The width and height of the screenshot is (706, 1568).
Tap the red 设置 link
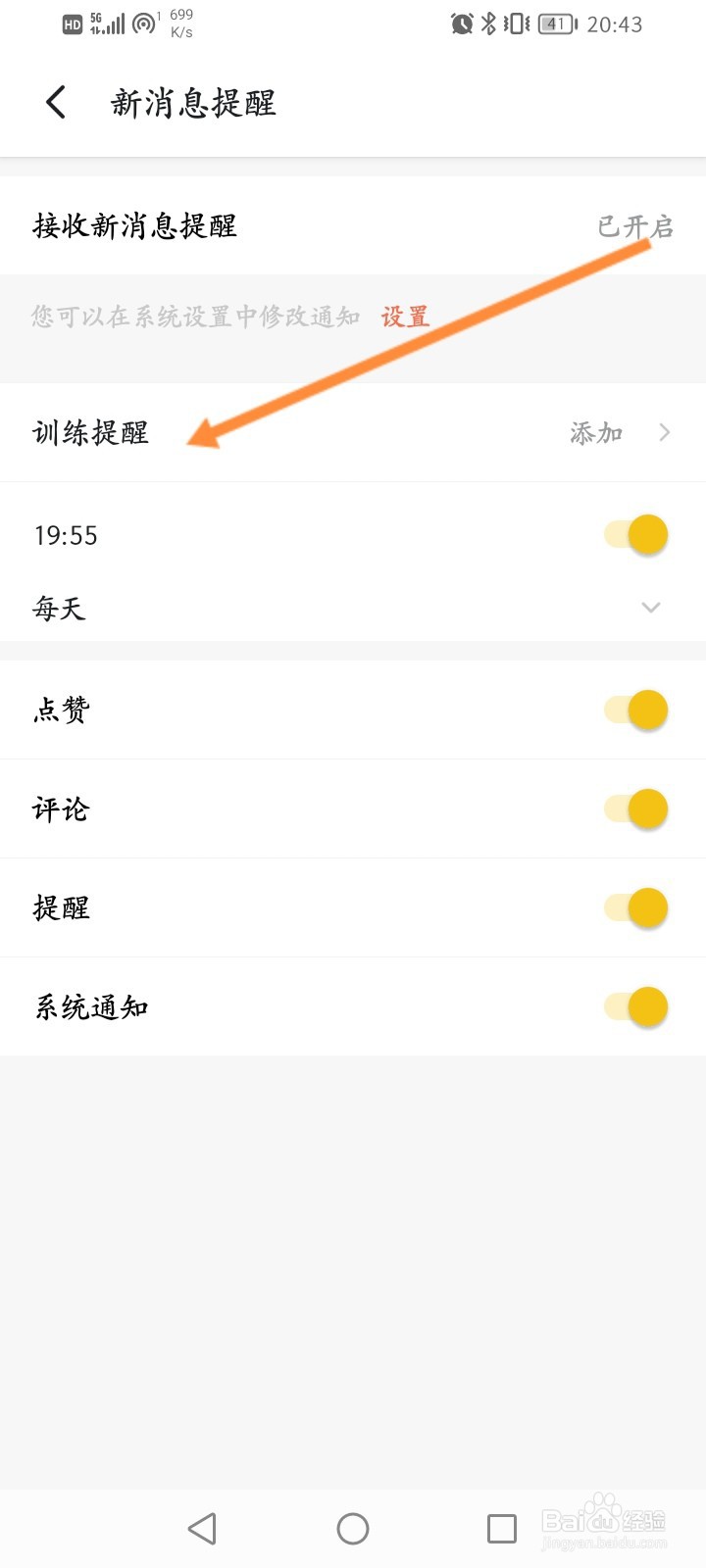[x=405, y=317]
